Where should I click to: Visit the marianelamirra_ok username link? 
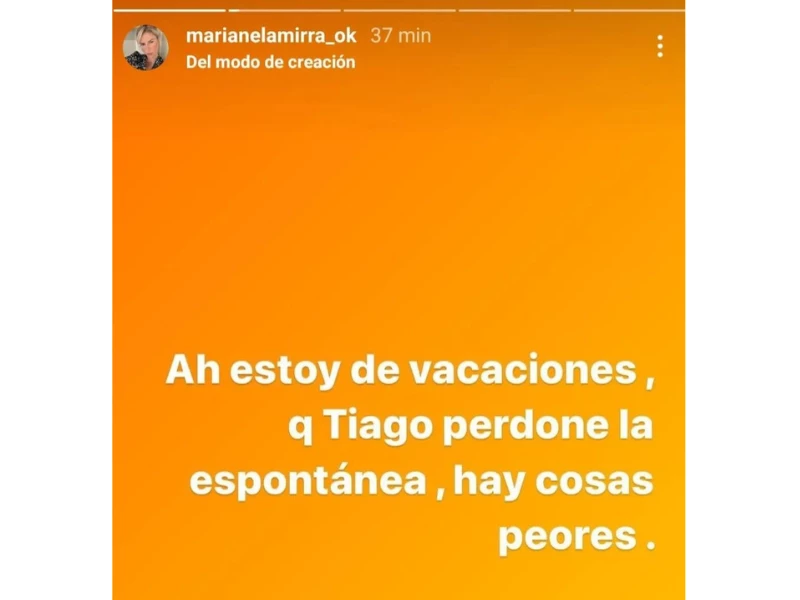[271, 36]
